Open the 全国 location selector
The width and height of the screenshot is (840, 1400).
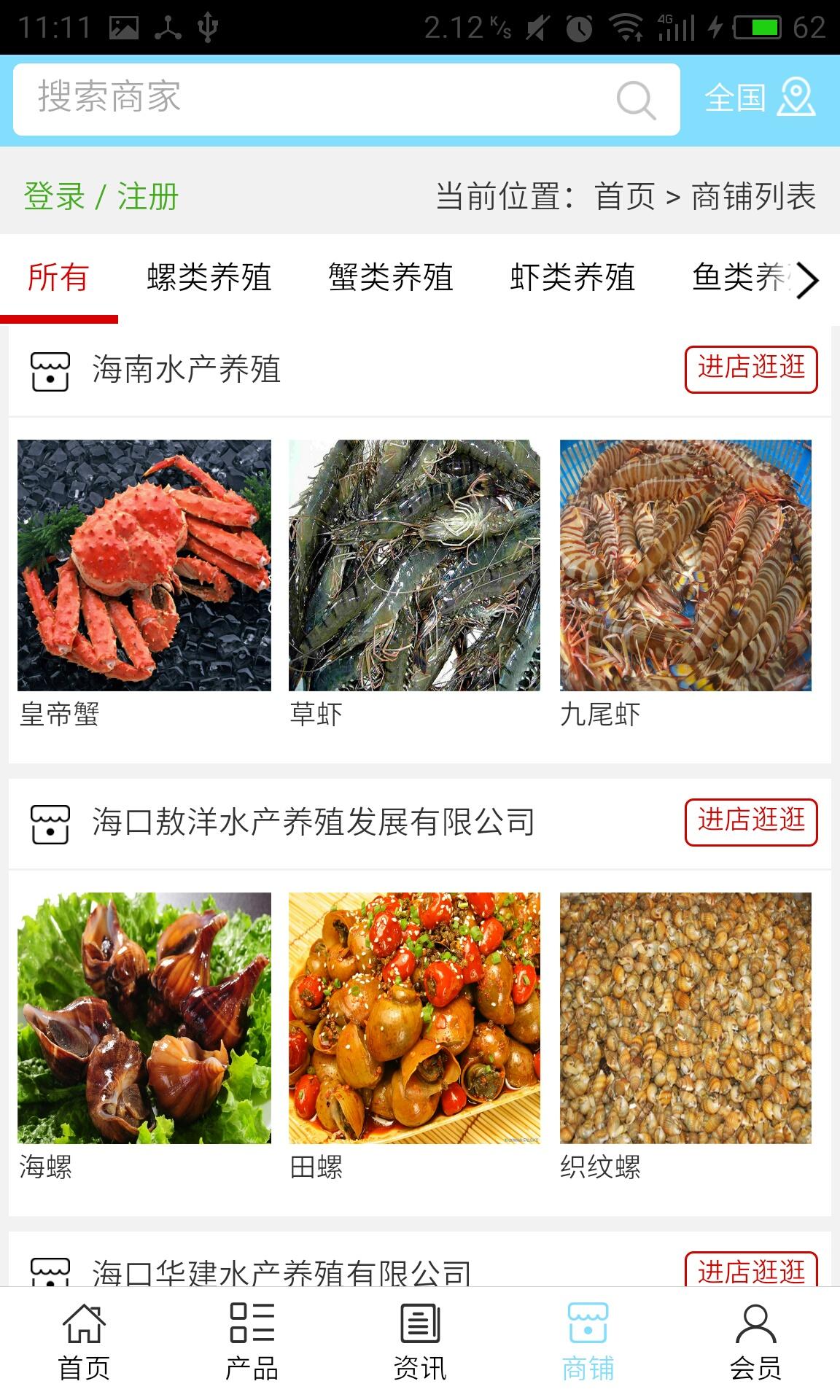[759, 98]
